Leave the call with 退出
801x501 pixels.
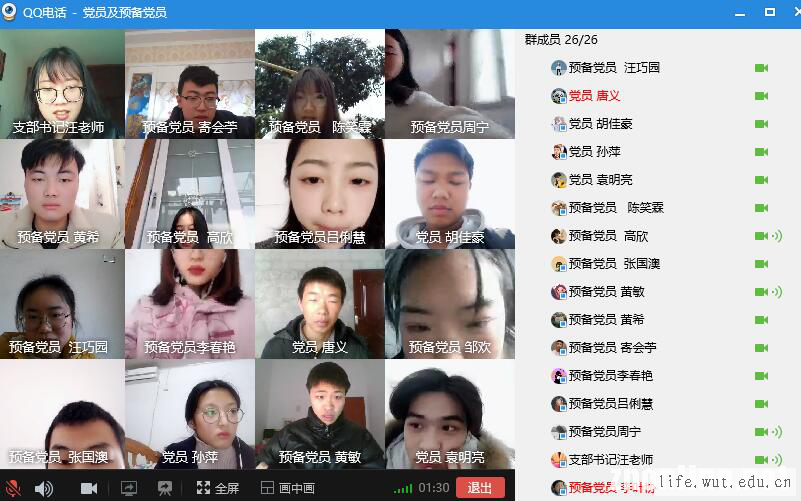[x=480, y=488]
